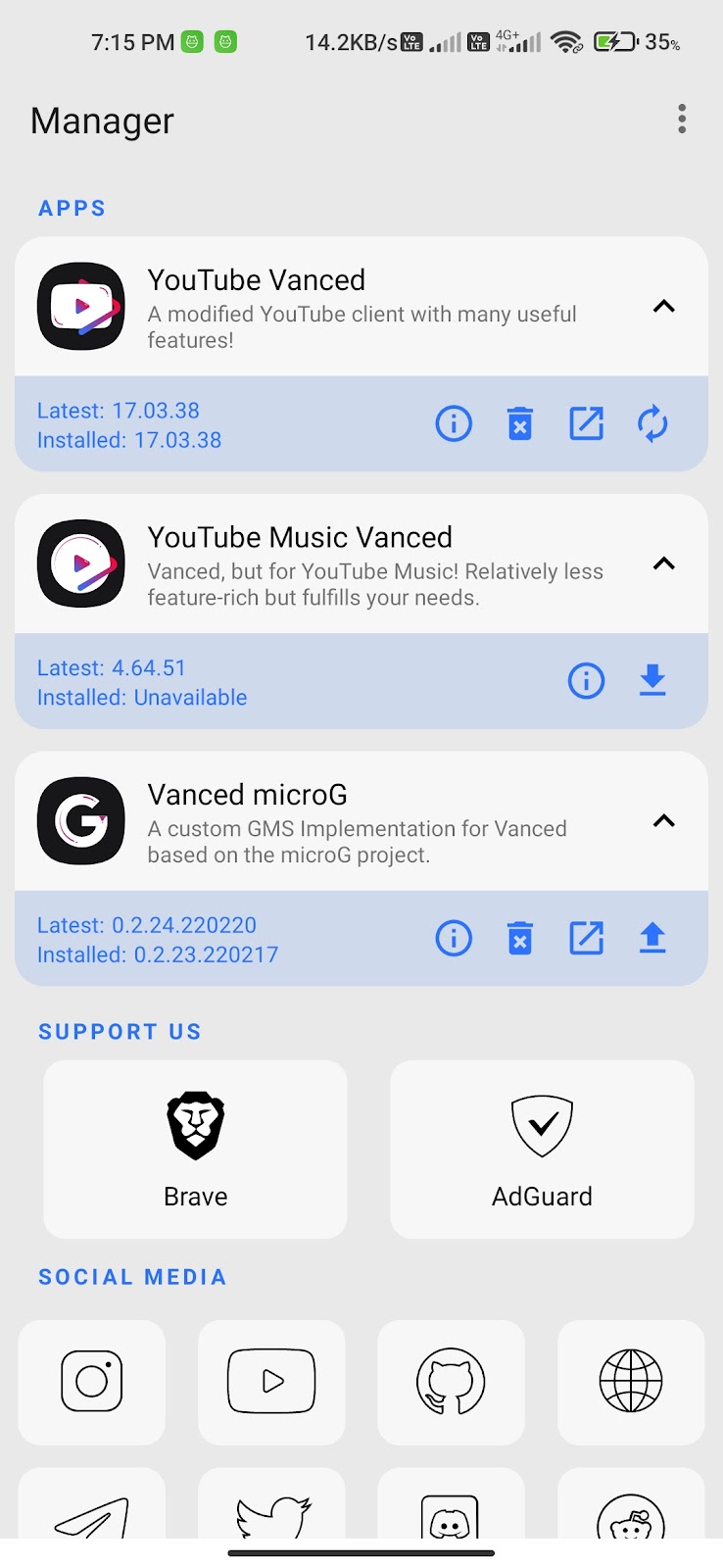Open the website globe link
The height and width of the screenshot is (1568, 723).
coord(631,1382)
